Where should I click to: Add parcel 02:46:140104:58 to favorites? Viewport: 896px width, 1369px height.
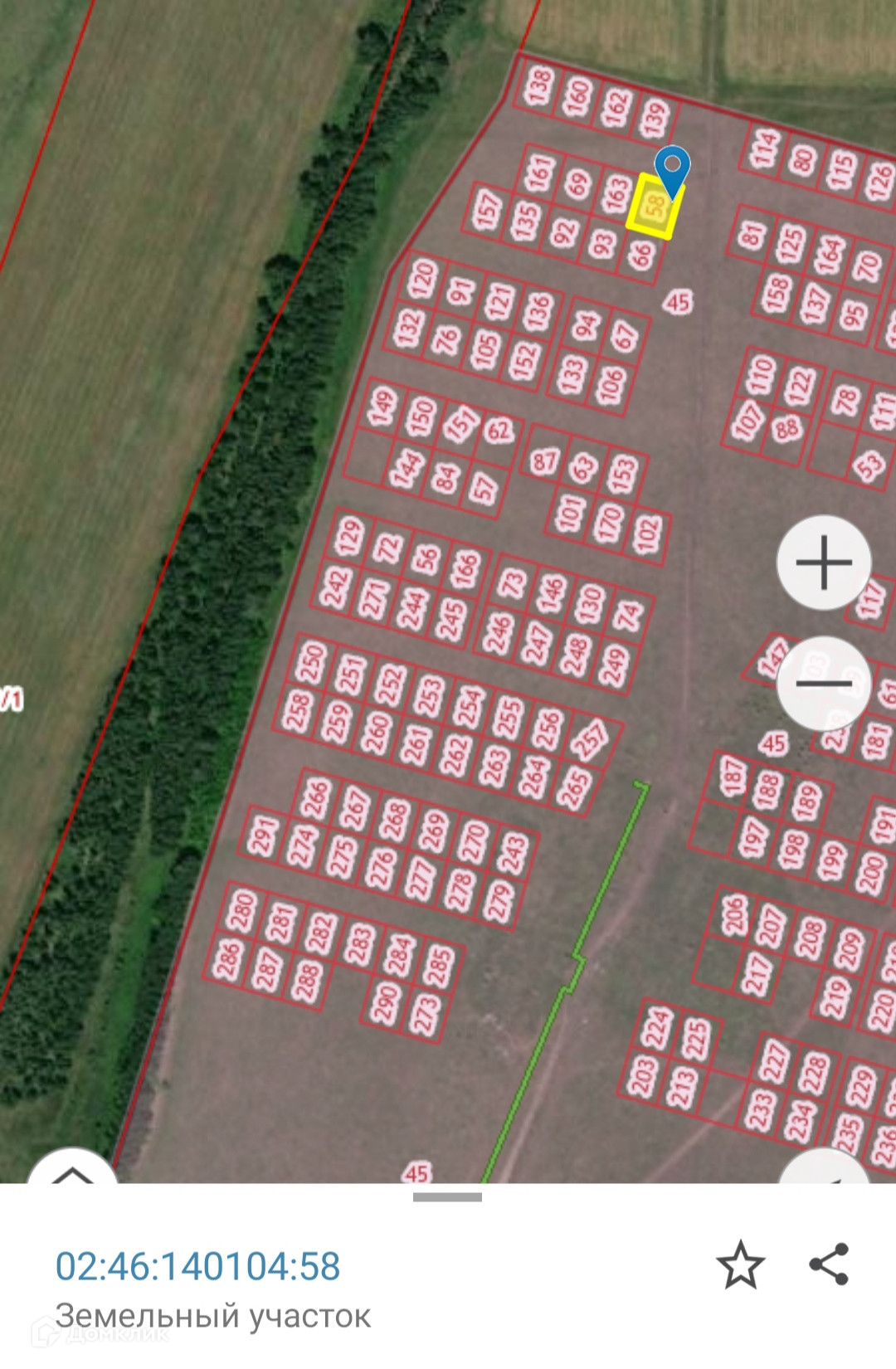tap(740, 1264)
